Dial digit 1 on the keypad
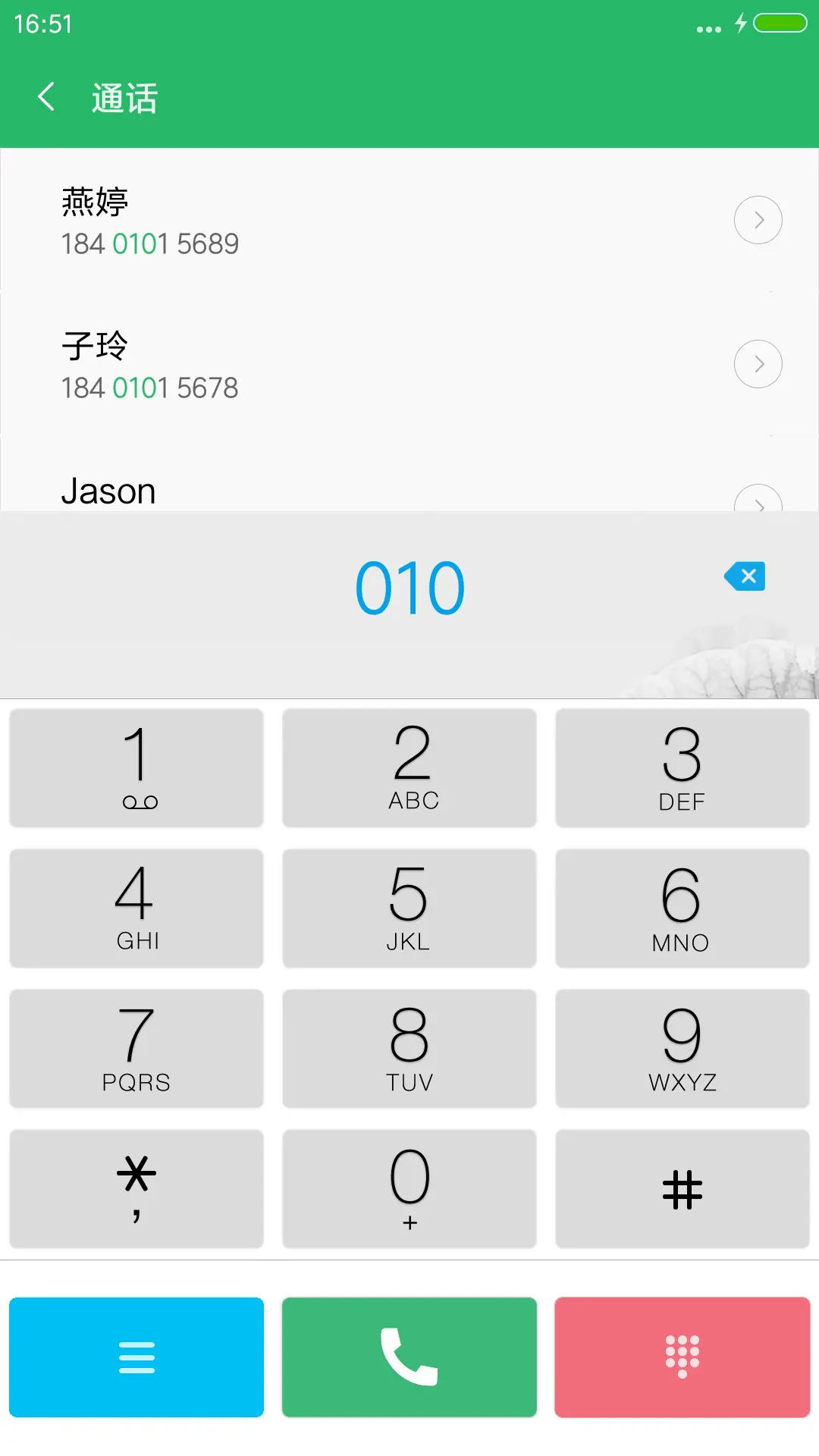The image size is (819, 1456). (136, 767)
